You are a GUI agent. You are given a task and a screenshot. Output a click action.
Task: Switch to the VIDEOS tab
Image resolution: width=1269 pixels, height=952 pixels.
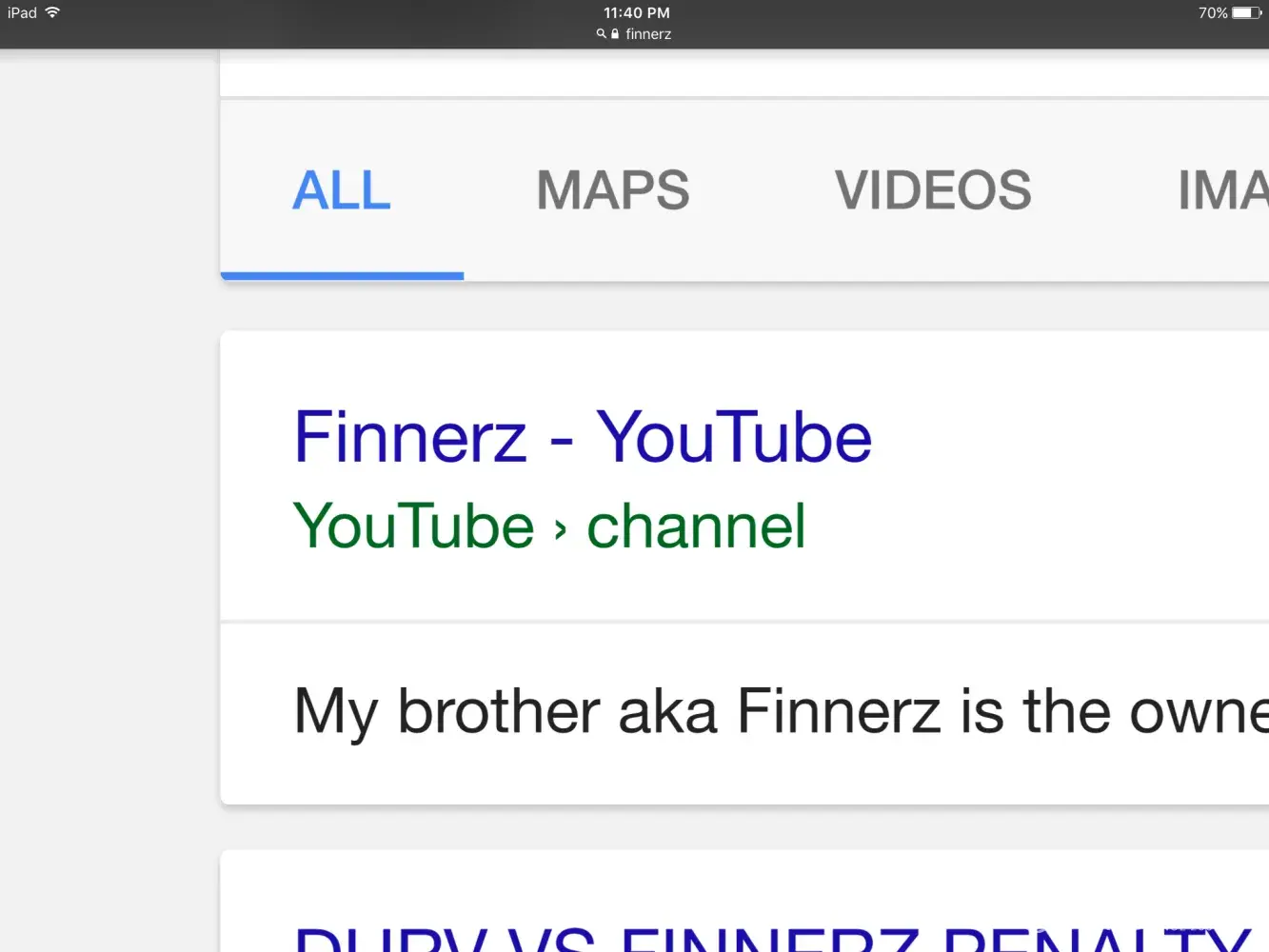(933, 190)
